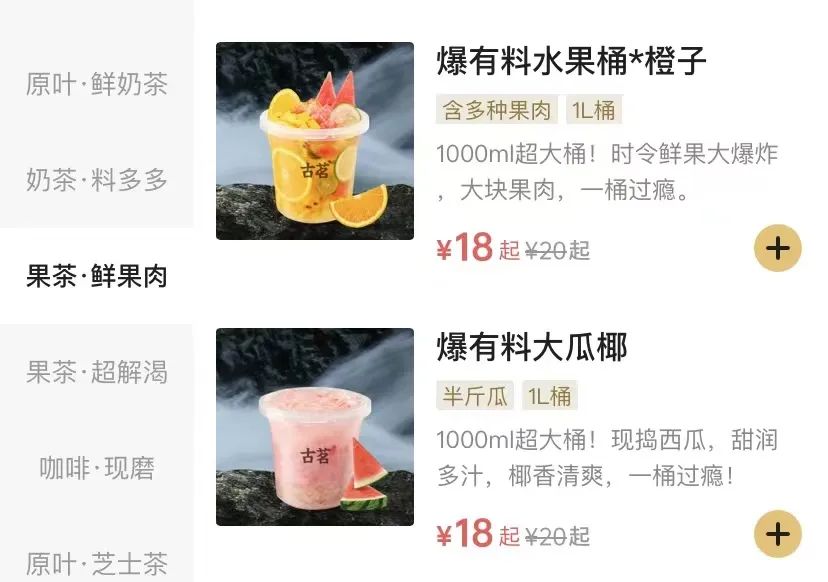Select the 奶茶·料多多 category
The height and width of the screenshot is (582, 828).
tap(96, 181)
